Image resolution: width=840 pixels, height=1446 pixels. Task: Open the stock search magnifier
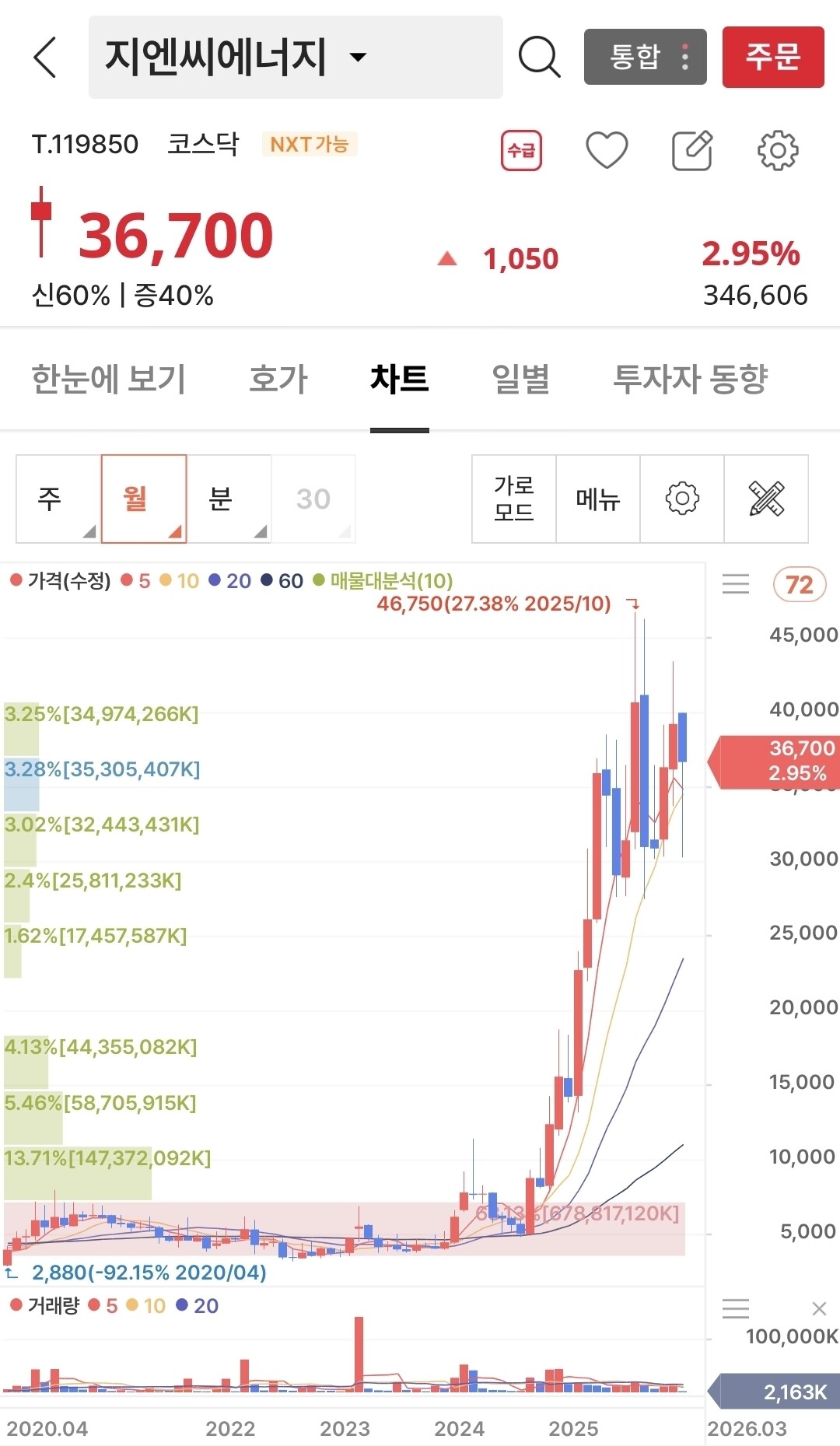tap(539, 57)
